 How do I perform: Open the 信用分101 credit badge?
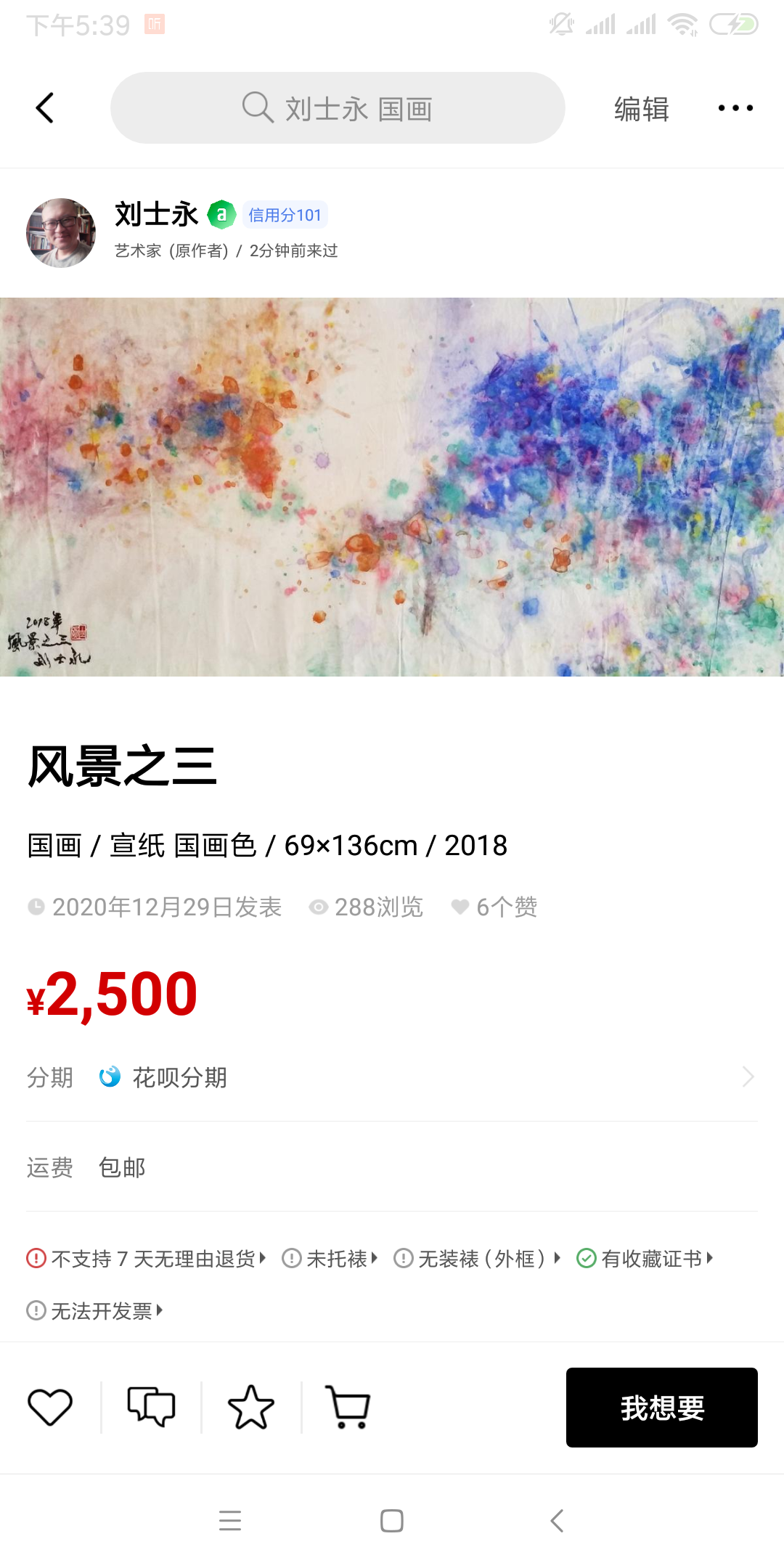click(x=285, y=215)
